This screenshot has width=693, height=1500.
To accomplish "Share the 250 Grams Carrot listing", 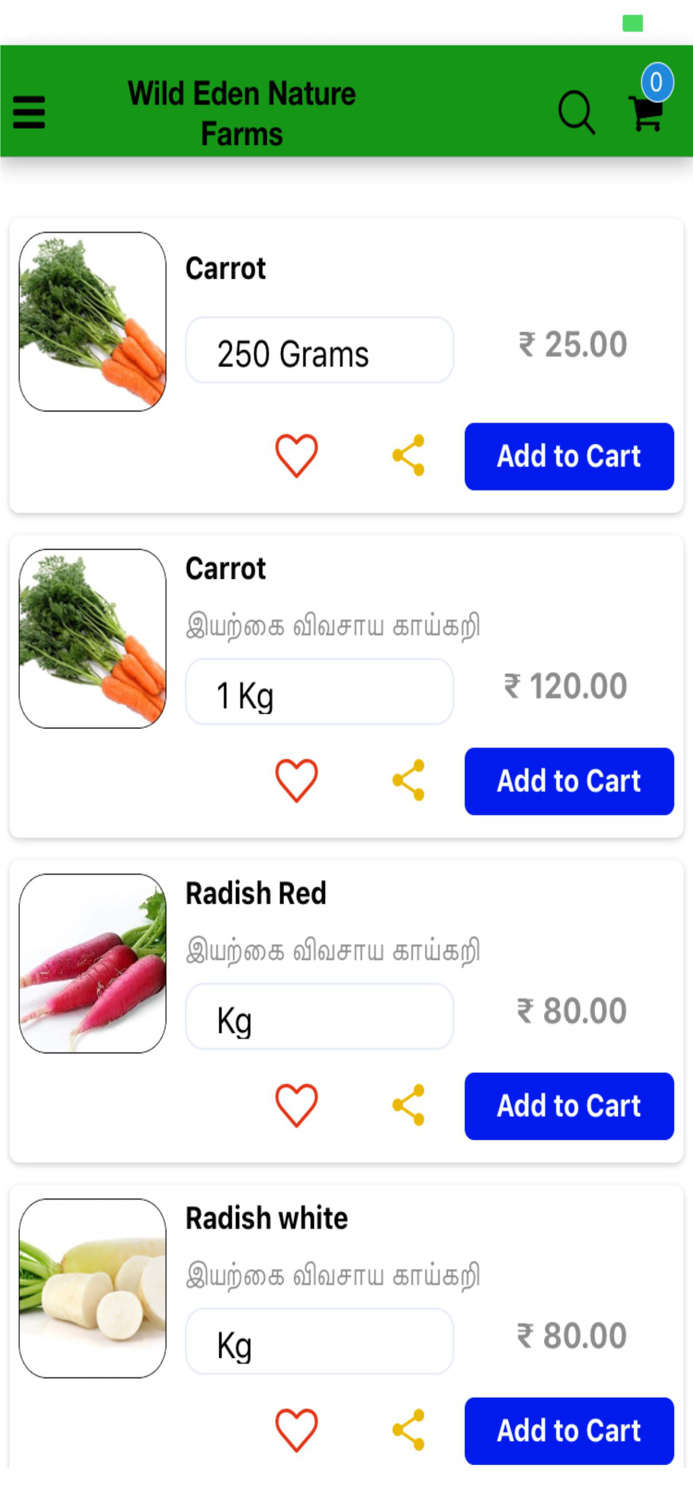I will (408, 456).
